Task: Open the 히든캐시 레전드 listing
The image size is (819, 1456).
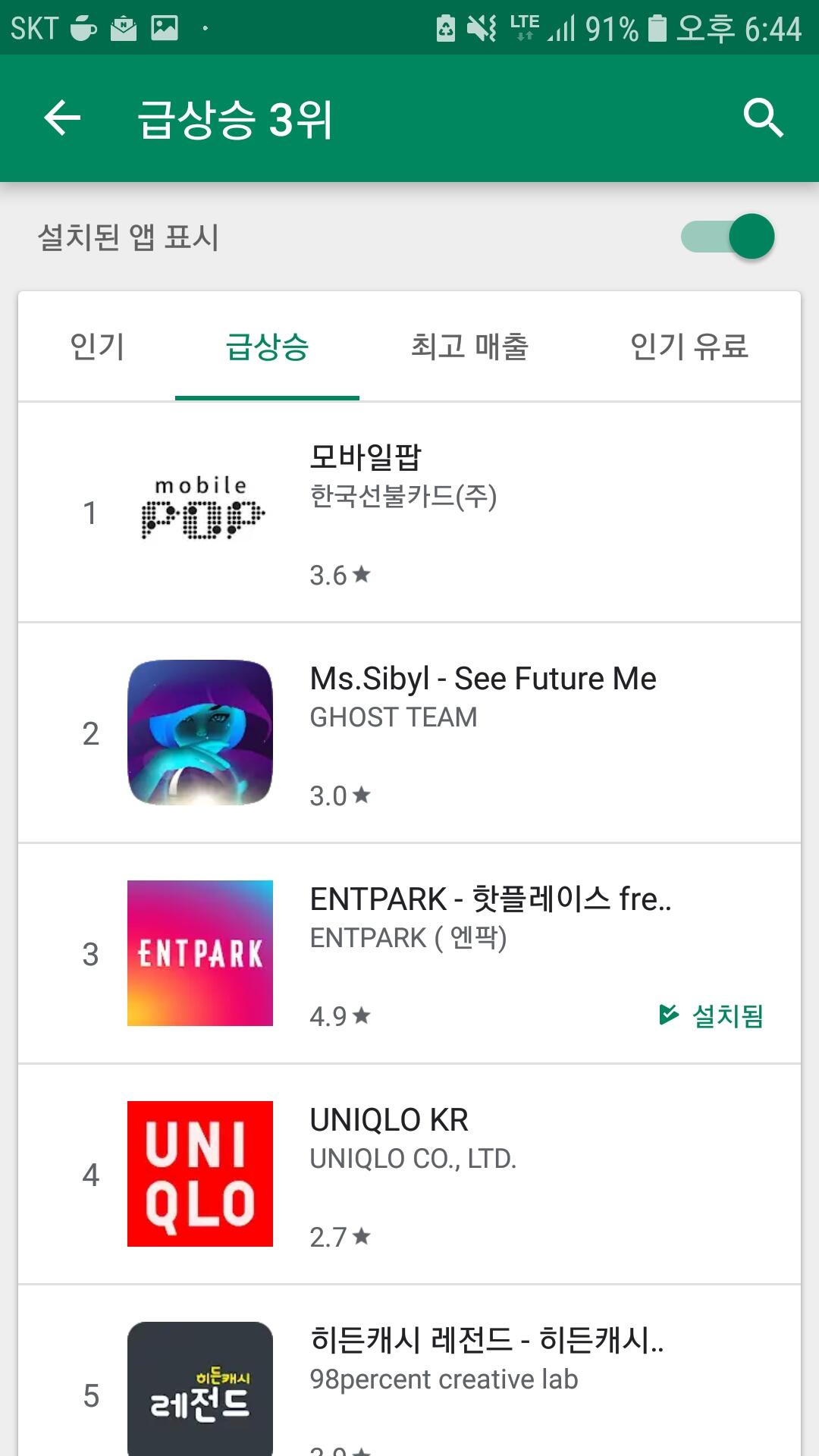Action: click(x=409, y=1380)
